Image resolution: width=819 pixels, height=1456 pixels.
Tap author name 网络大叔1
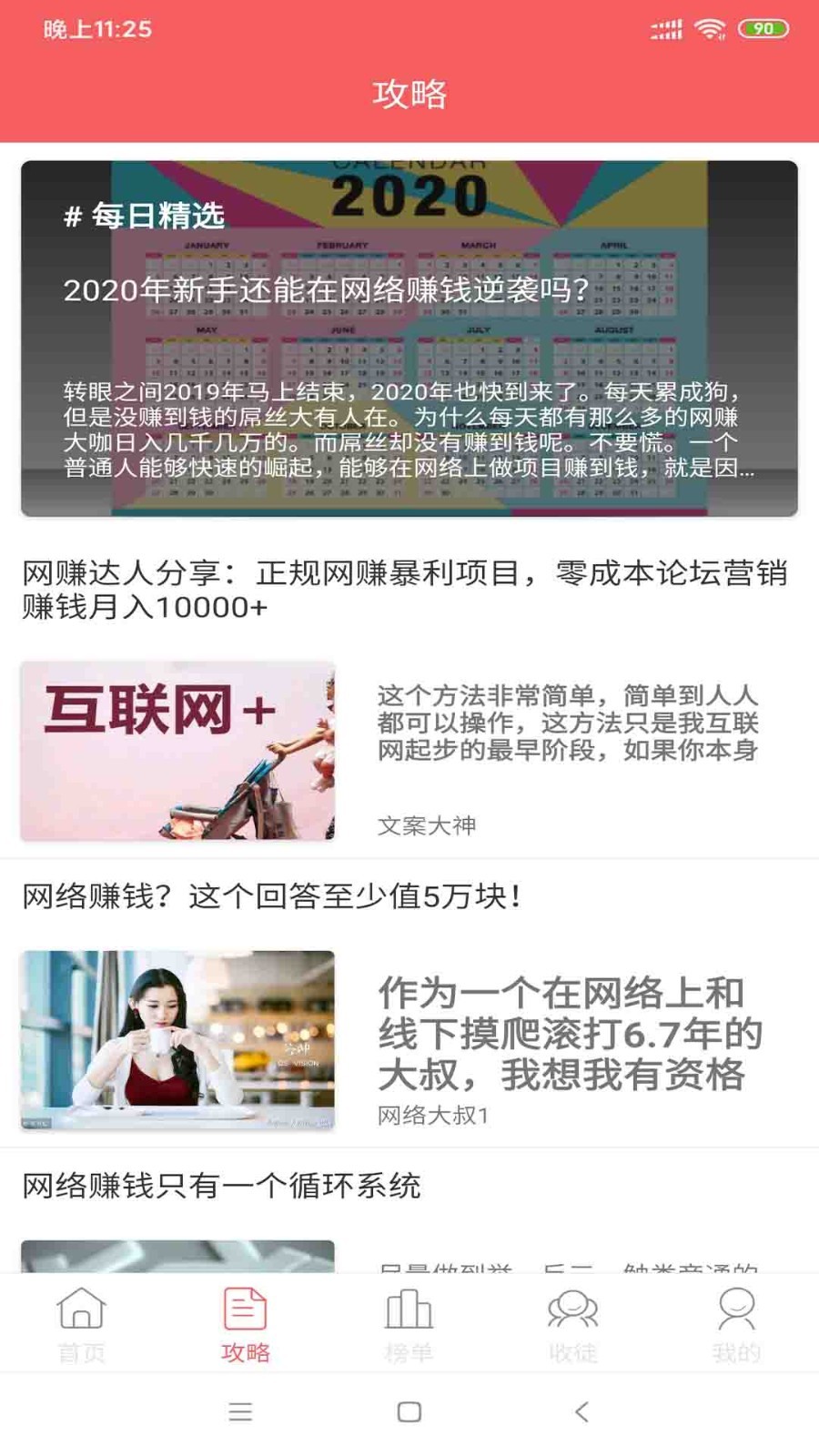pyautogui.click(x=432, y=1118)
